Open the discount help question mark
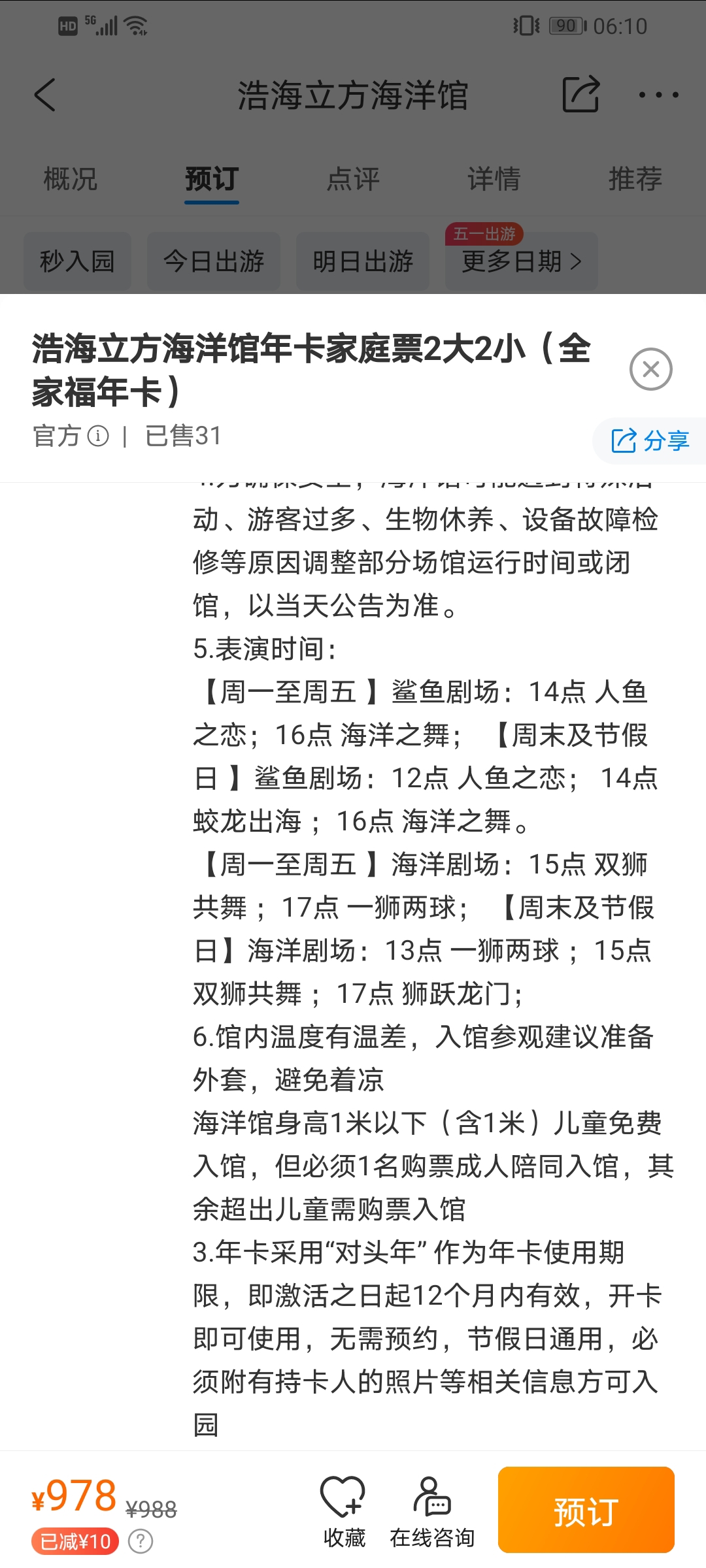 pyautogui.click(x=141, y=1541)
